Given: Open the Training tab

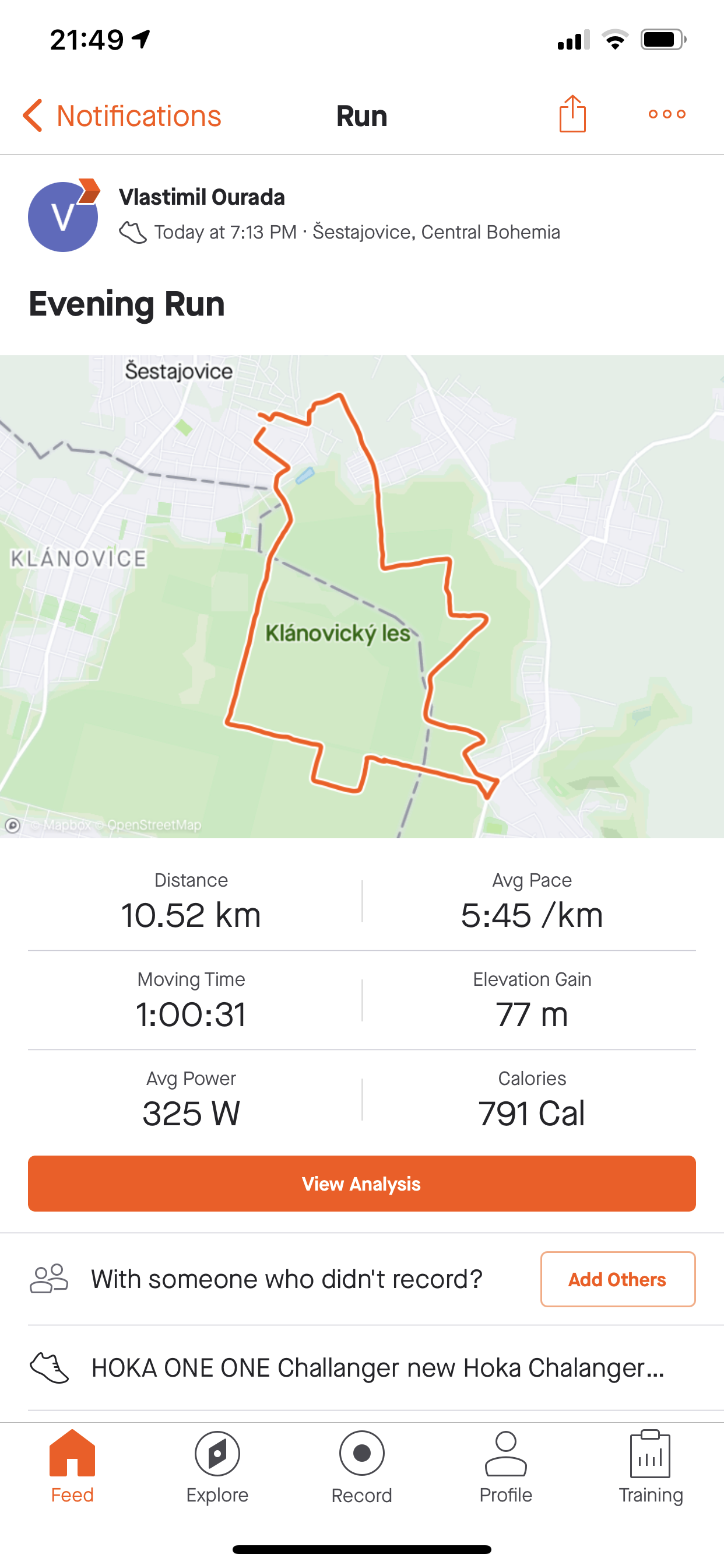Looking at the screenshot, I should point(651,1467).
